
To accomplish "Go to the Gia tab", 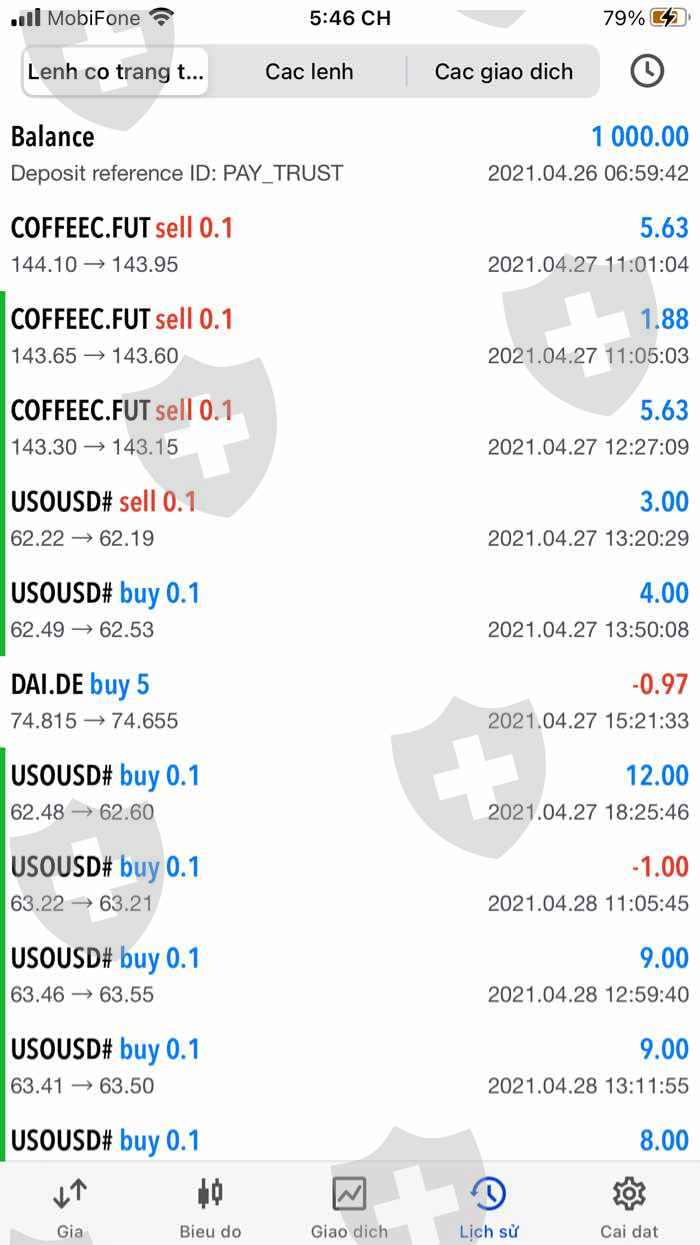I will click(70, 1205).
